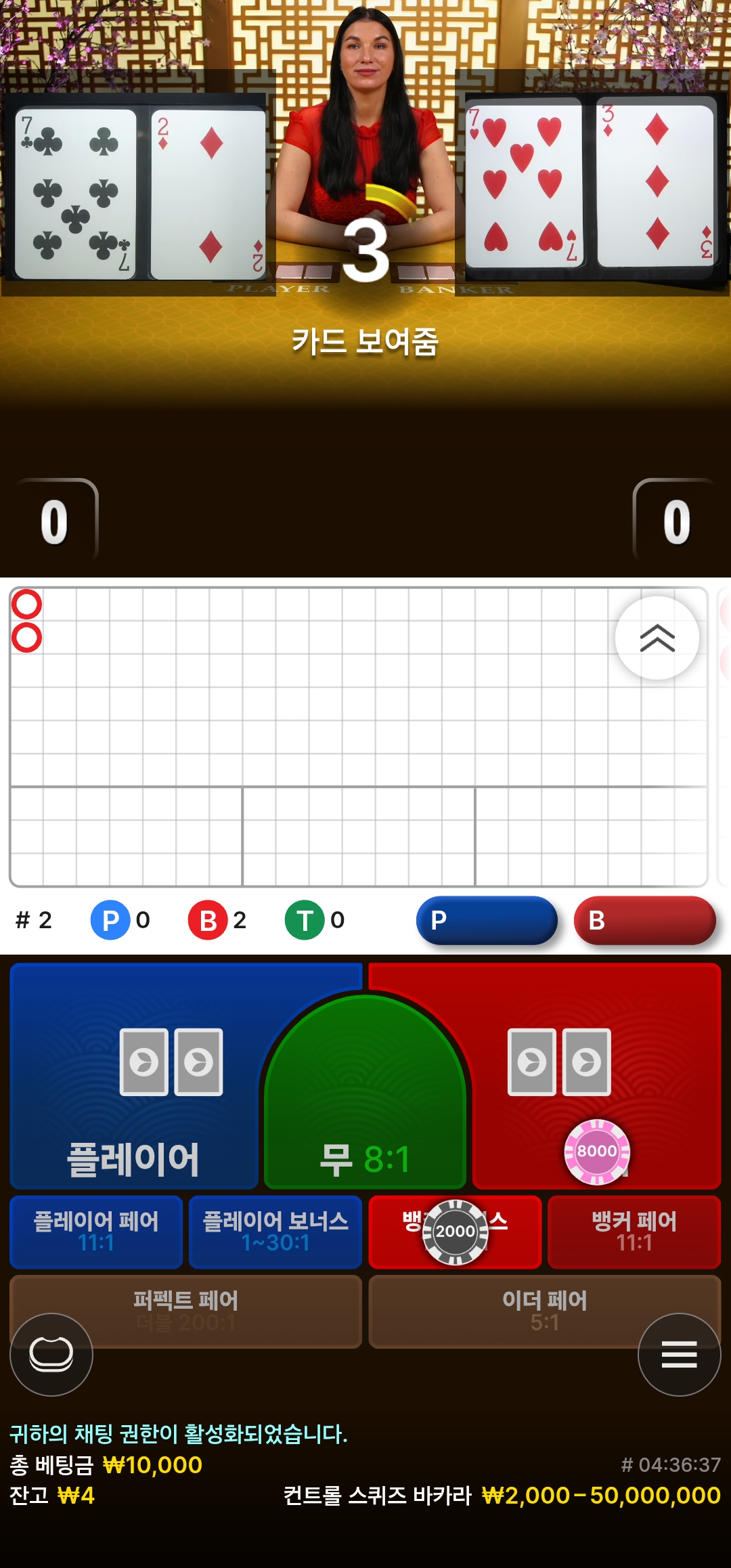Image resolution: width=731 pixels, height=1568 pixels.
Task: Tap red B prediction button
Action: pyautogui.click(x=644, y=920)
